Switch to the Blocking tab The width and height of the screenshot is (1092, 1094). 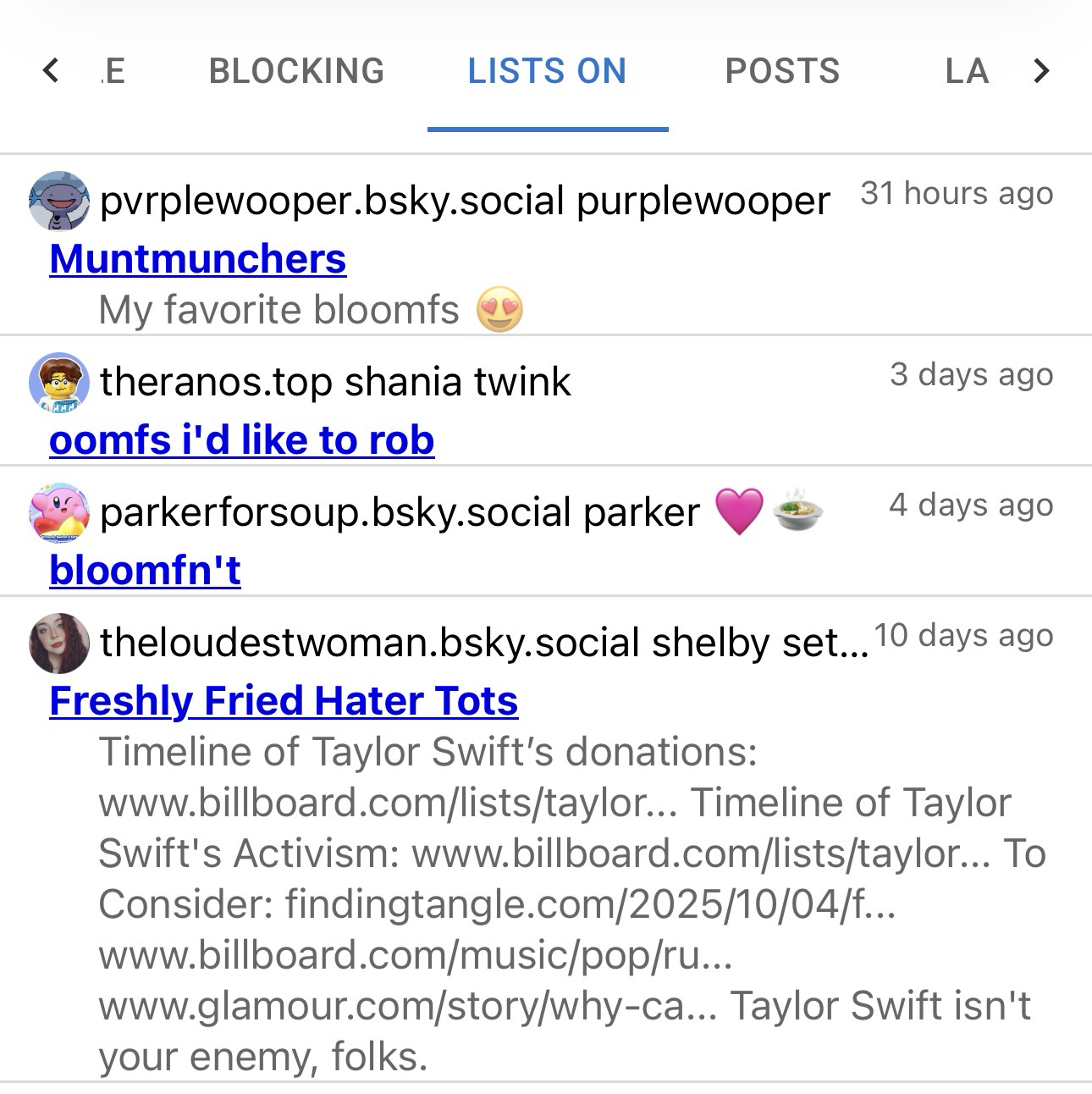coord(296,71)
